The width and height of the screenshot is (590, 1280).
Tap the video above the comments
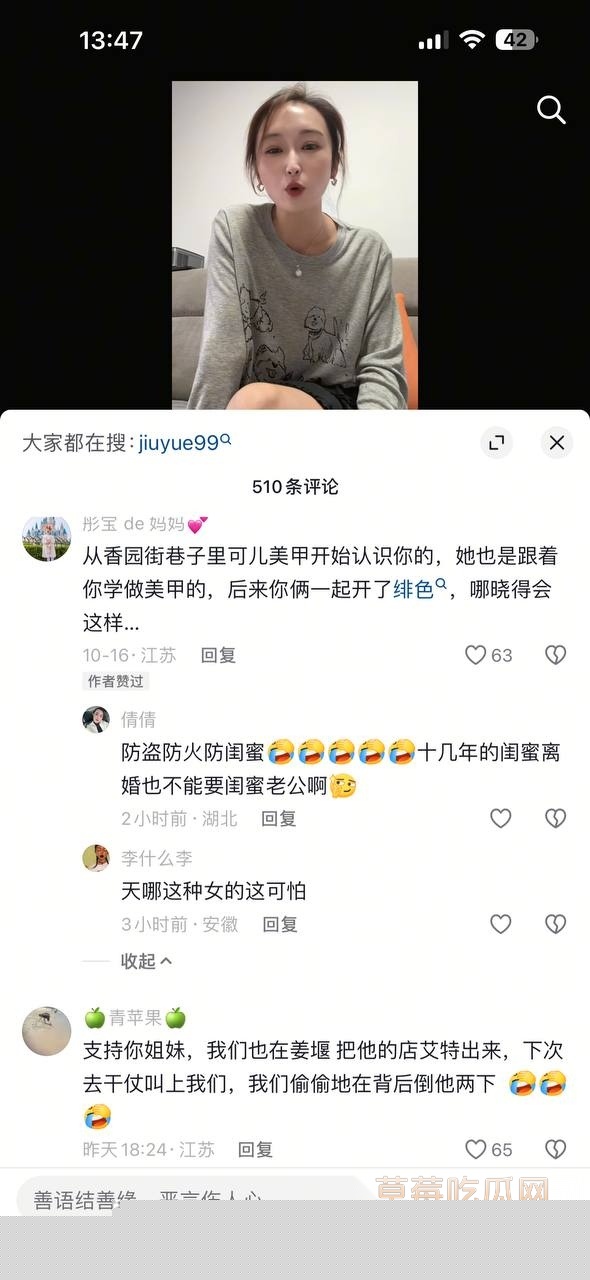click(295, 245)
